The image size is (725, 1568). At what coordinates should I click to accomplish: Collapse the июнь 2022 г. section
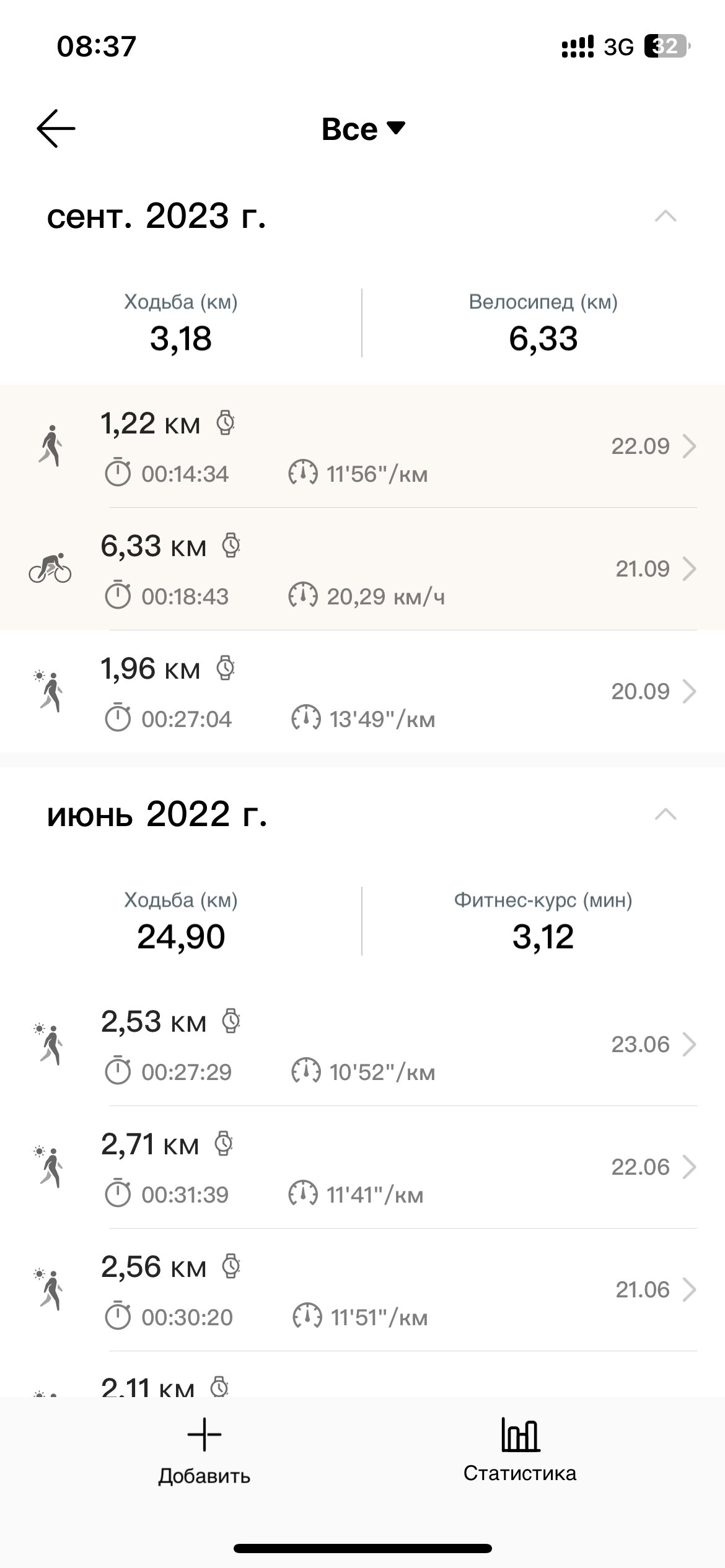pyautogui.click(x=666, y=814)
